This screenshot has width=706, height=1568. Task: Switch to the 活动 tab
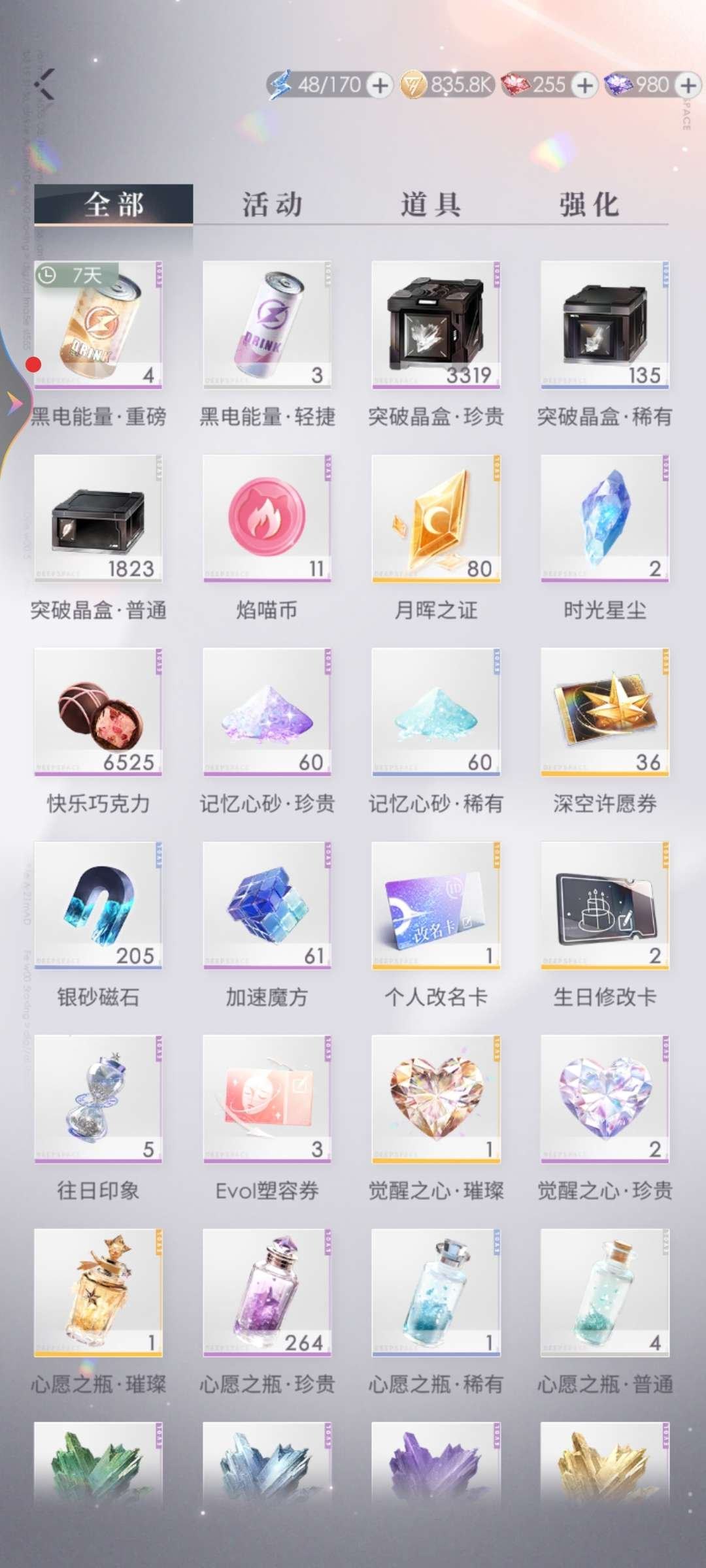[271, 204]
